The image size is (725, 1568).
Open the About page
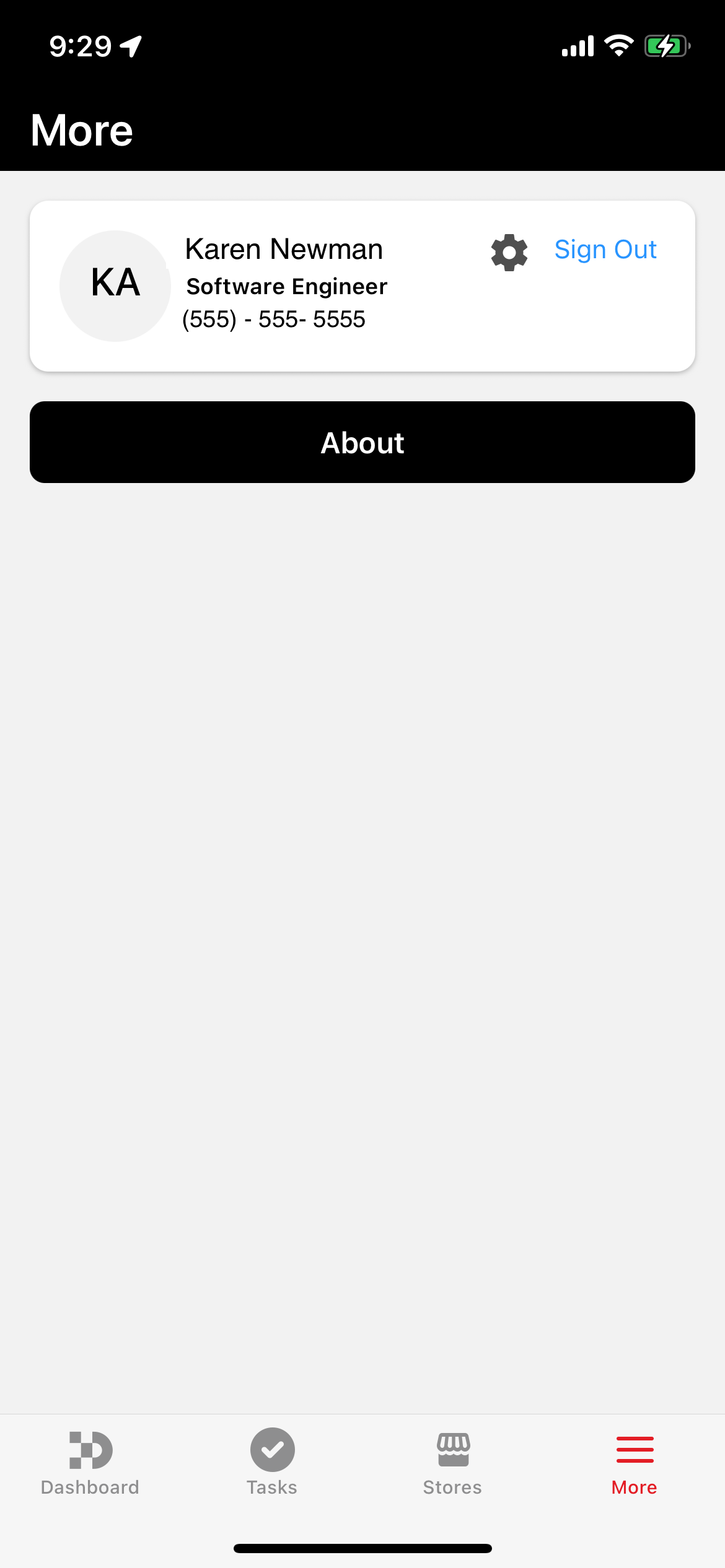362,442
